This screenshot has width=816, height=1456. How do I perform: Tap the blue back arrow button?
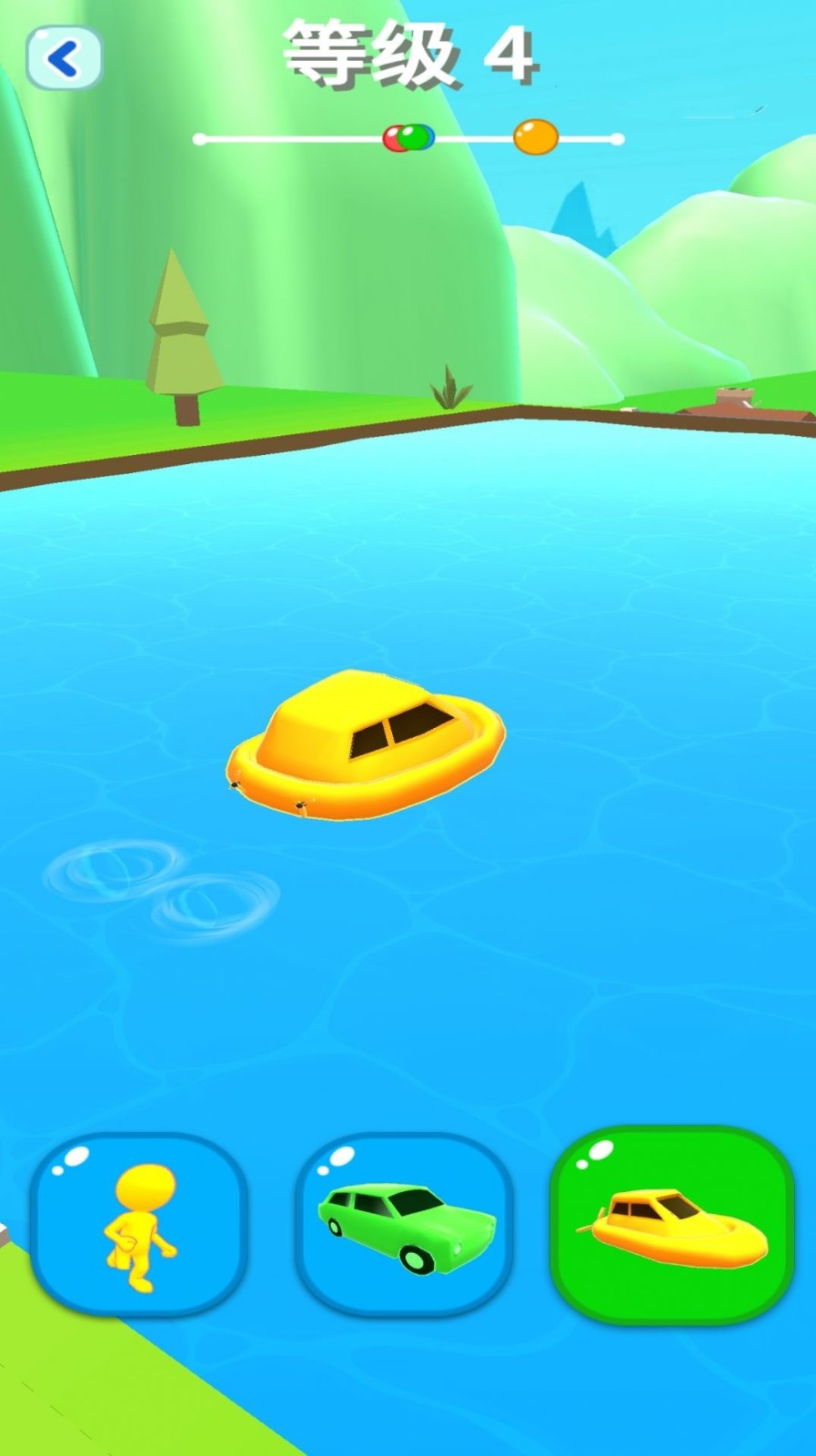pos(64,59)
